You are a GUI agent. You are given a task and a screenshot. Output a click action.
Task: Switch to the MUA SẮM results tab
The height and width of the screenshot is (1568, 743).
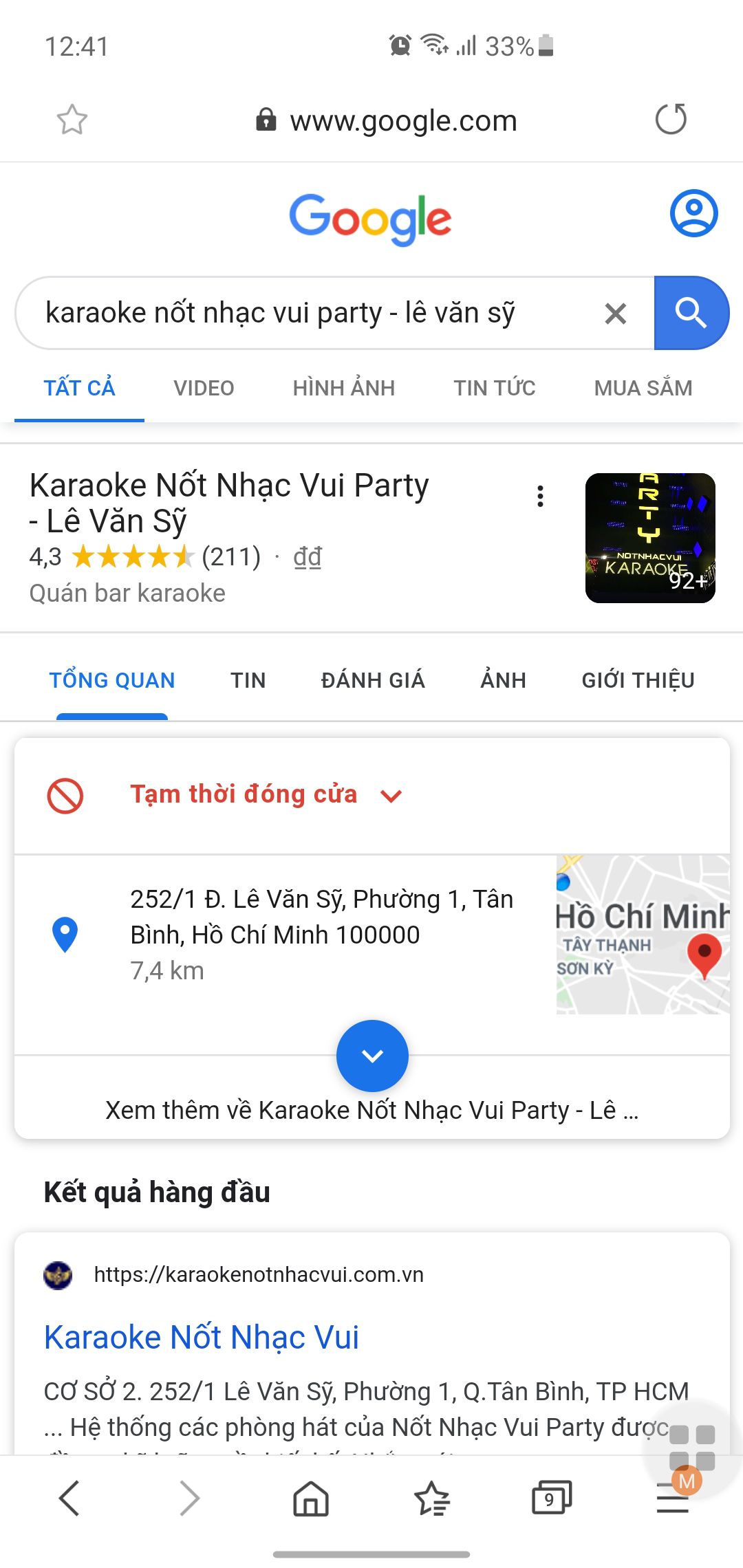pyautogui.click(x=643, y=388)
